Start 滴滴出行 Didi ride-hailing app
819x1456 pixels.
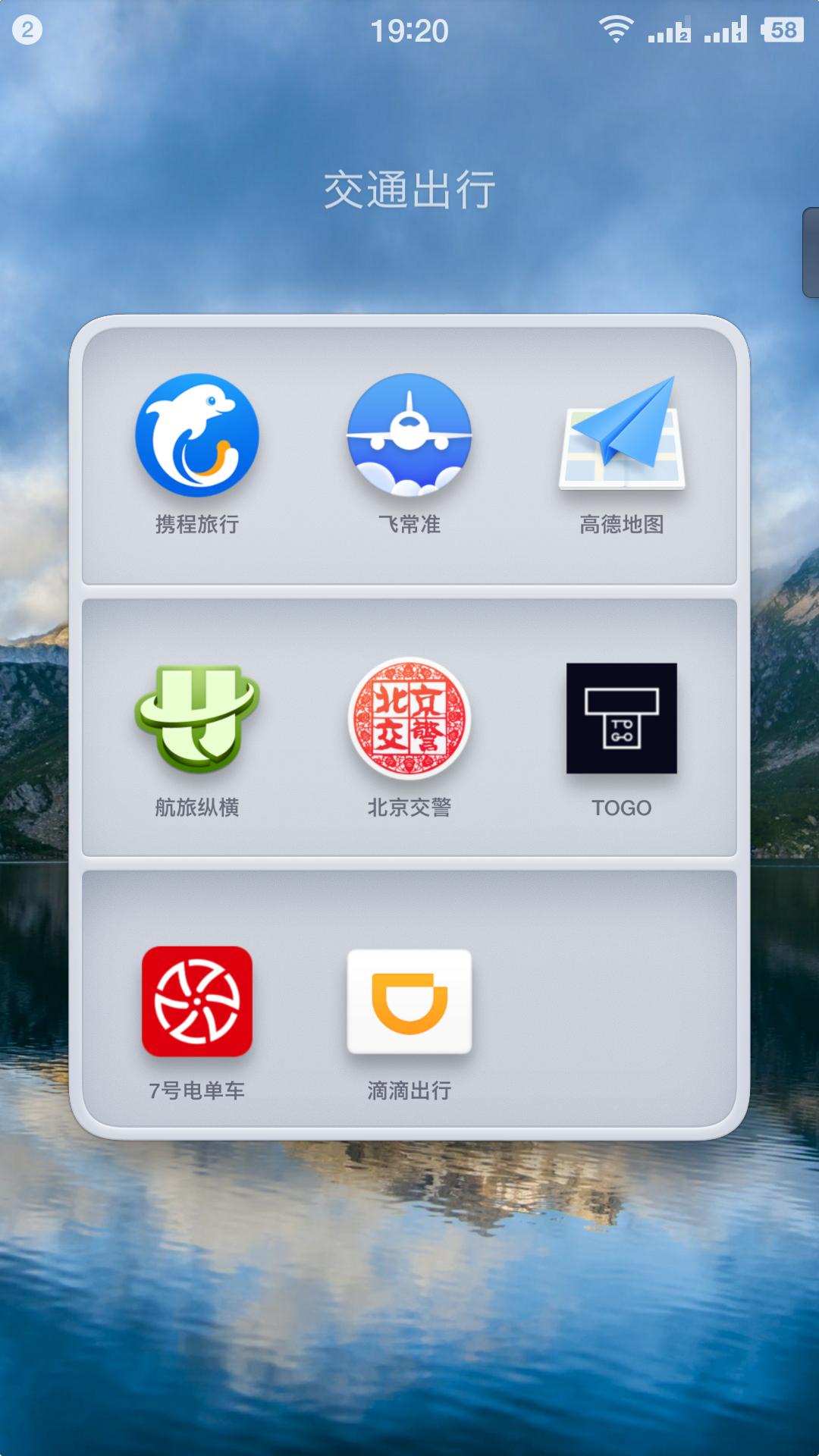coord(409,1003)
